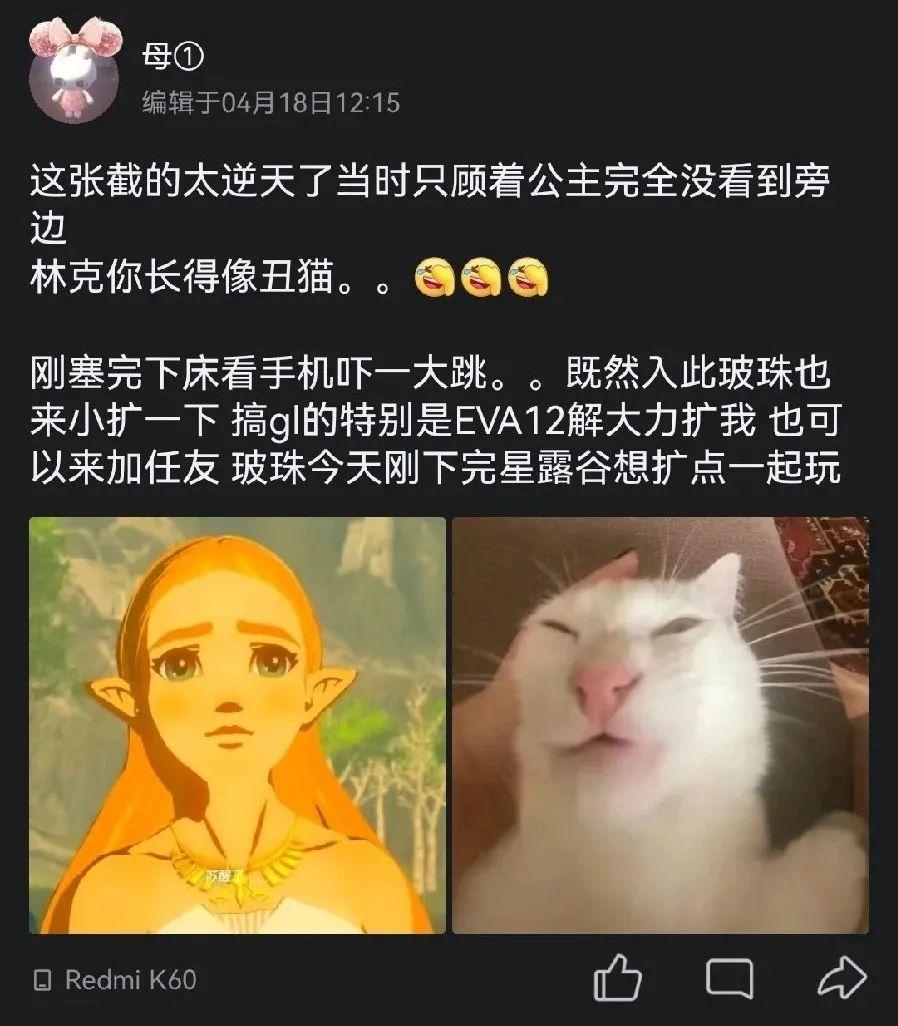Share this post via arrow icon
This screenshot has height=1026, width=898.
point(840,978)
